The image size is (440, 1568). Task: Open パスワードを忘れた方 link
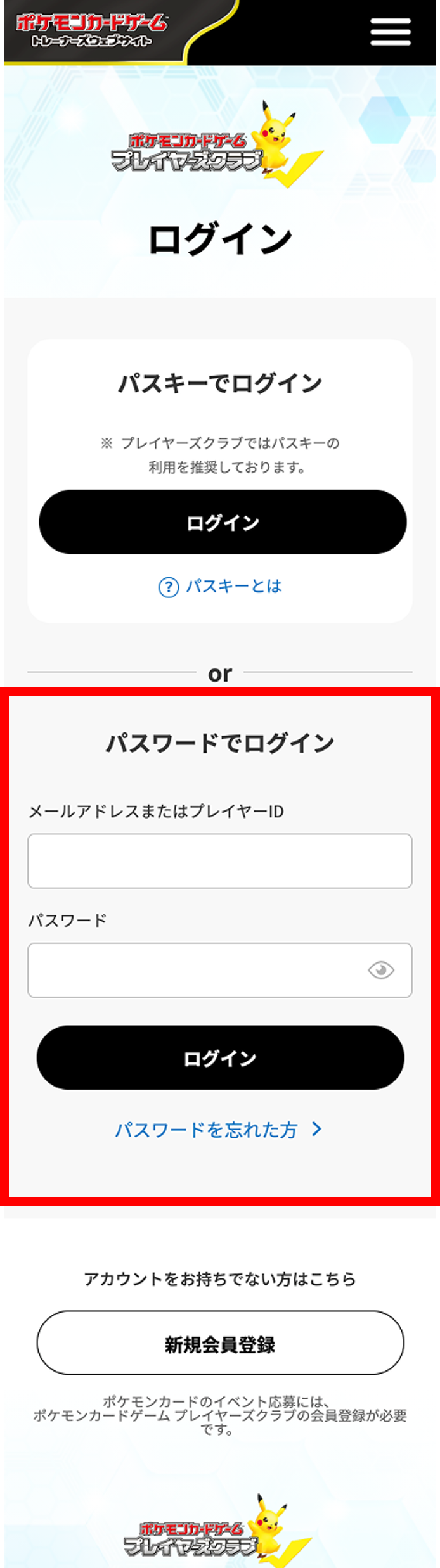click(218, 1130)
